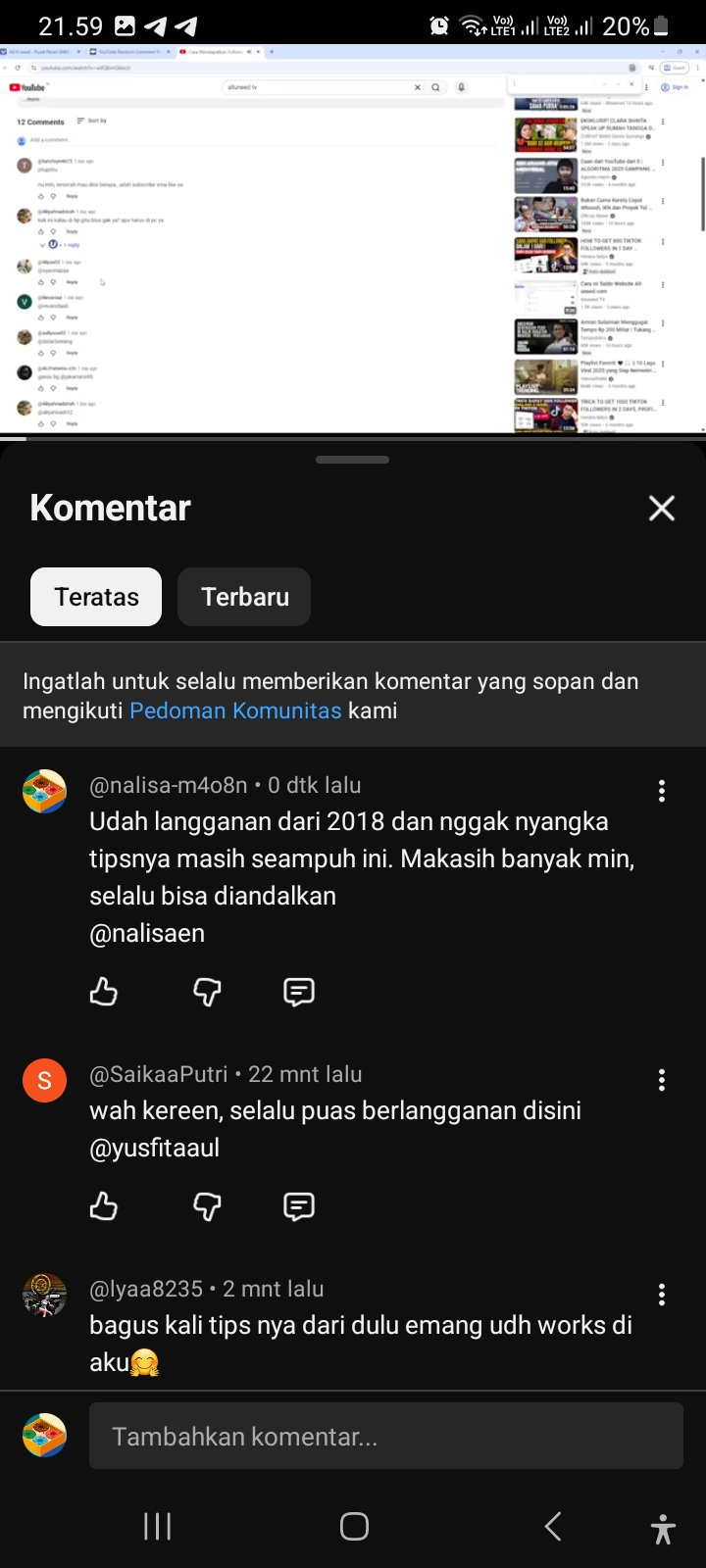Open options for @nalisa-m4o8n's comment

662,791
